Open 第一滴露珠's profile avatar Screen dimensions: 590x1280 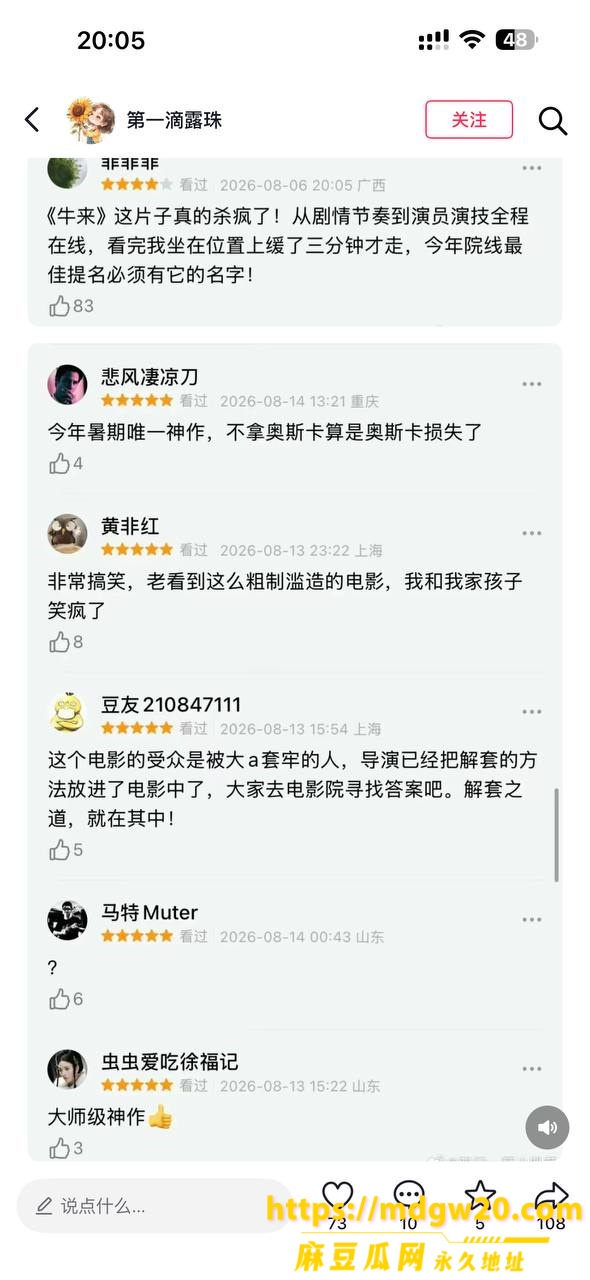pyautogui.click(x=88, y=120)
